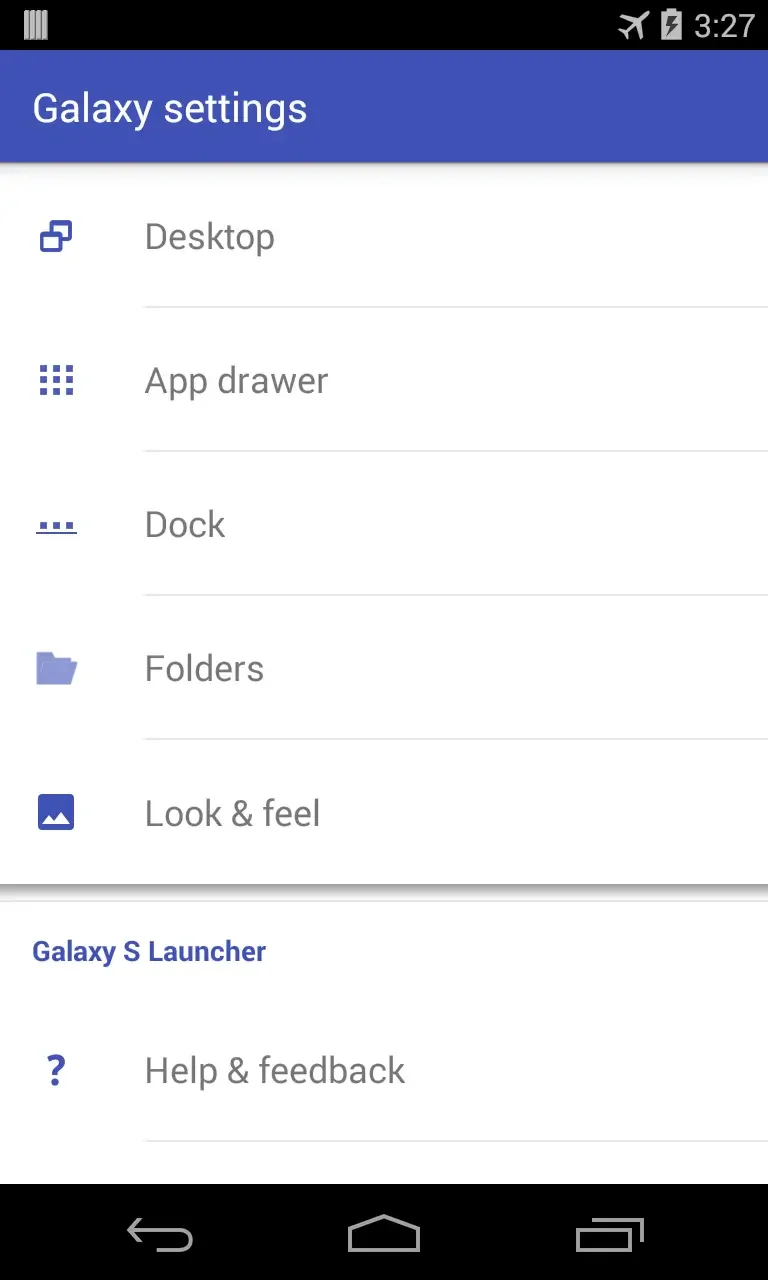Click the Galaxy S Launcher section header
Screen dimensions: 768x1280
(148, 951)
